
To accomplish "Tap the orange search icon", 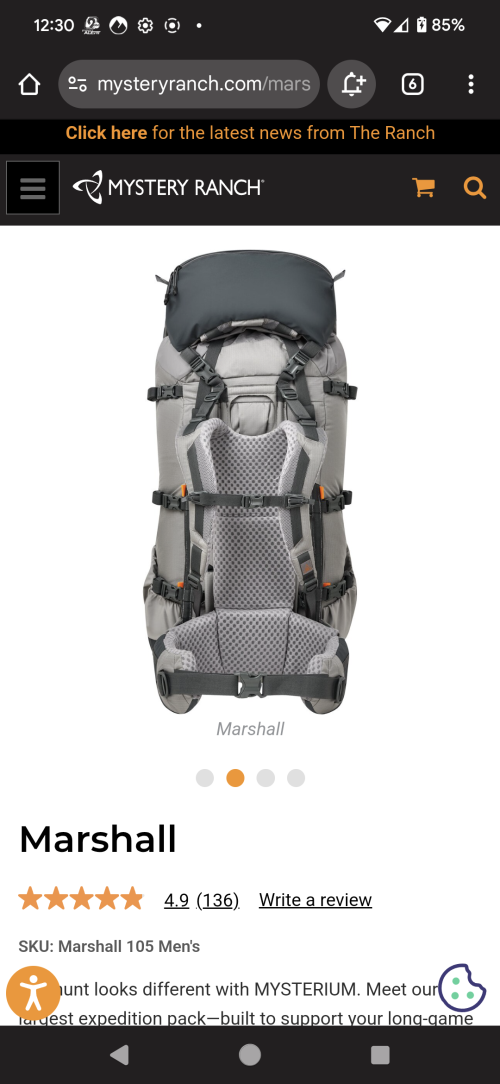I will pyautogui.click(x=474, y=187).
